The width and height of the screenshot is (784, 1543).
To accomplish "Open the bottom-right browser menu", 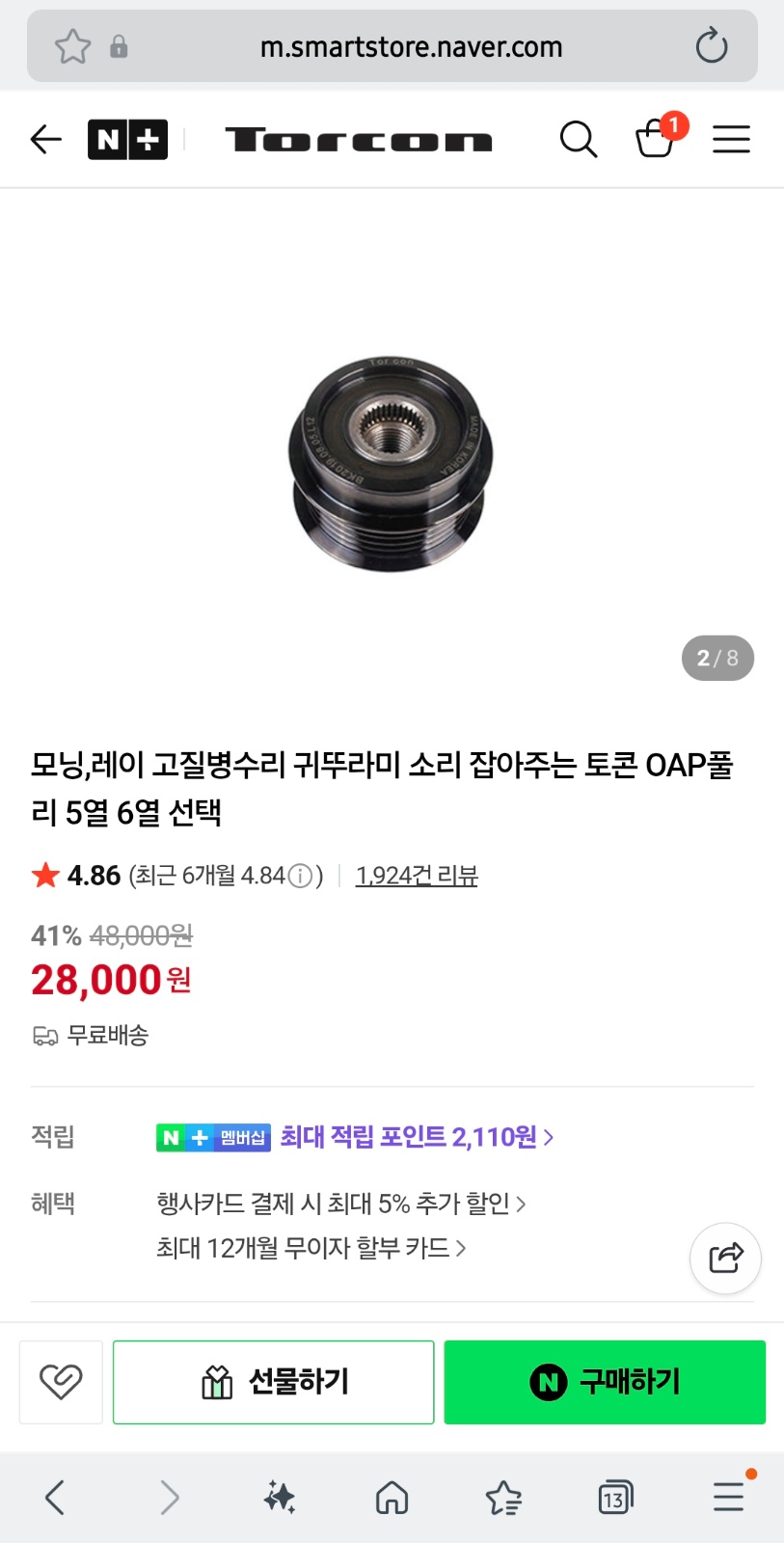I will tap(728, 1497).
